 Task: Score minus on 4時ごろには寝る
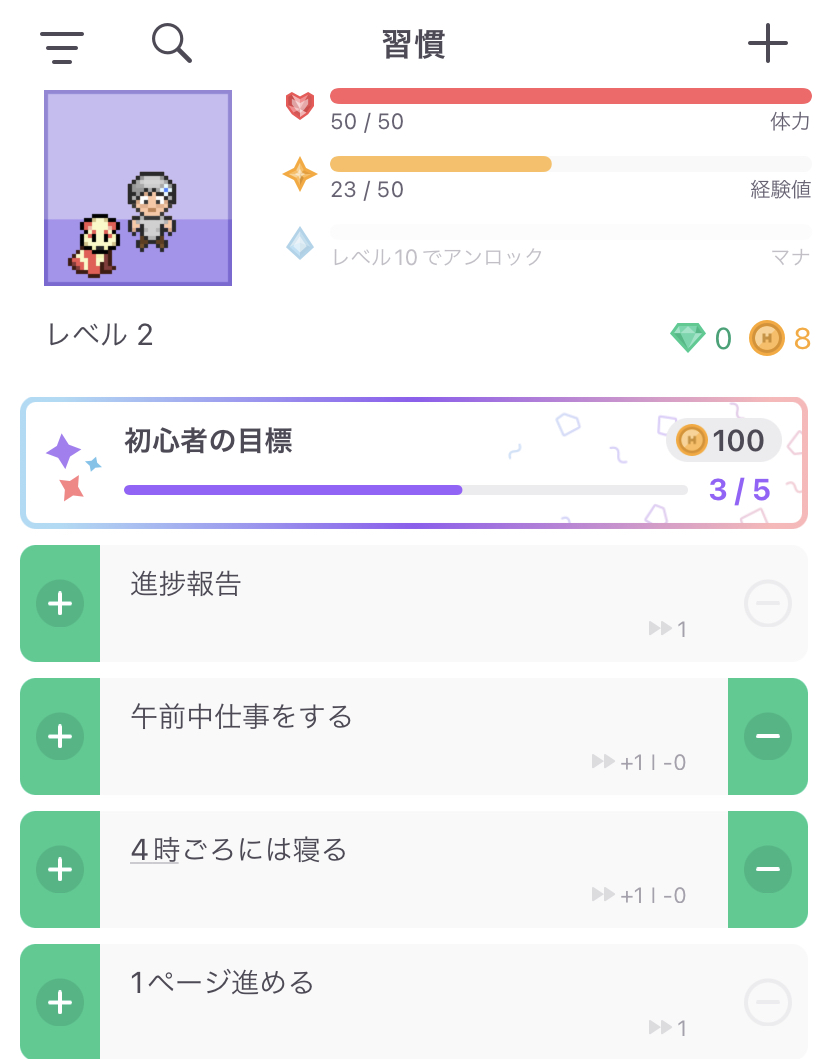tap(767, 869)
